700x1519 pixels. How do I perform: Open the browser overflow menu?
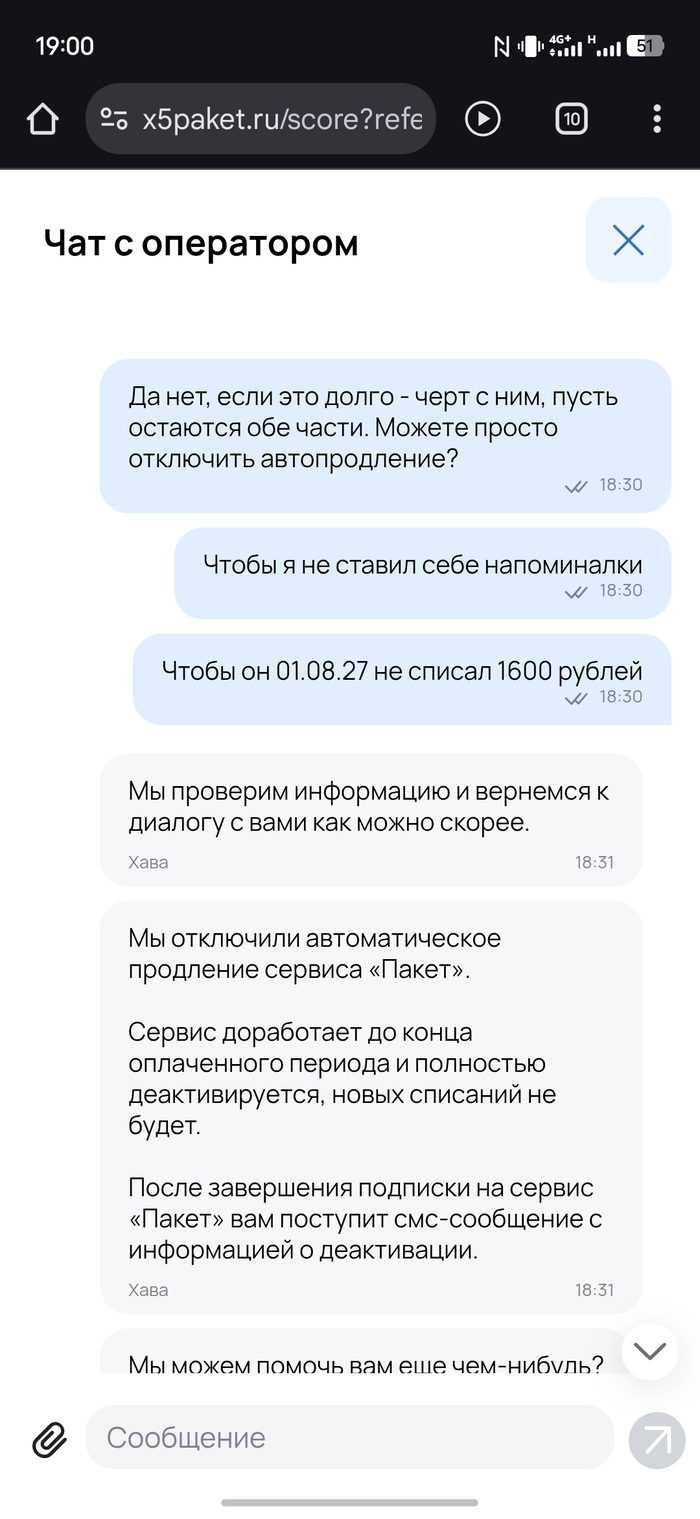pos(657,119)
